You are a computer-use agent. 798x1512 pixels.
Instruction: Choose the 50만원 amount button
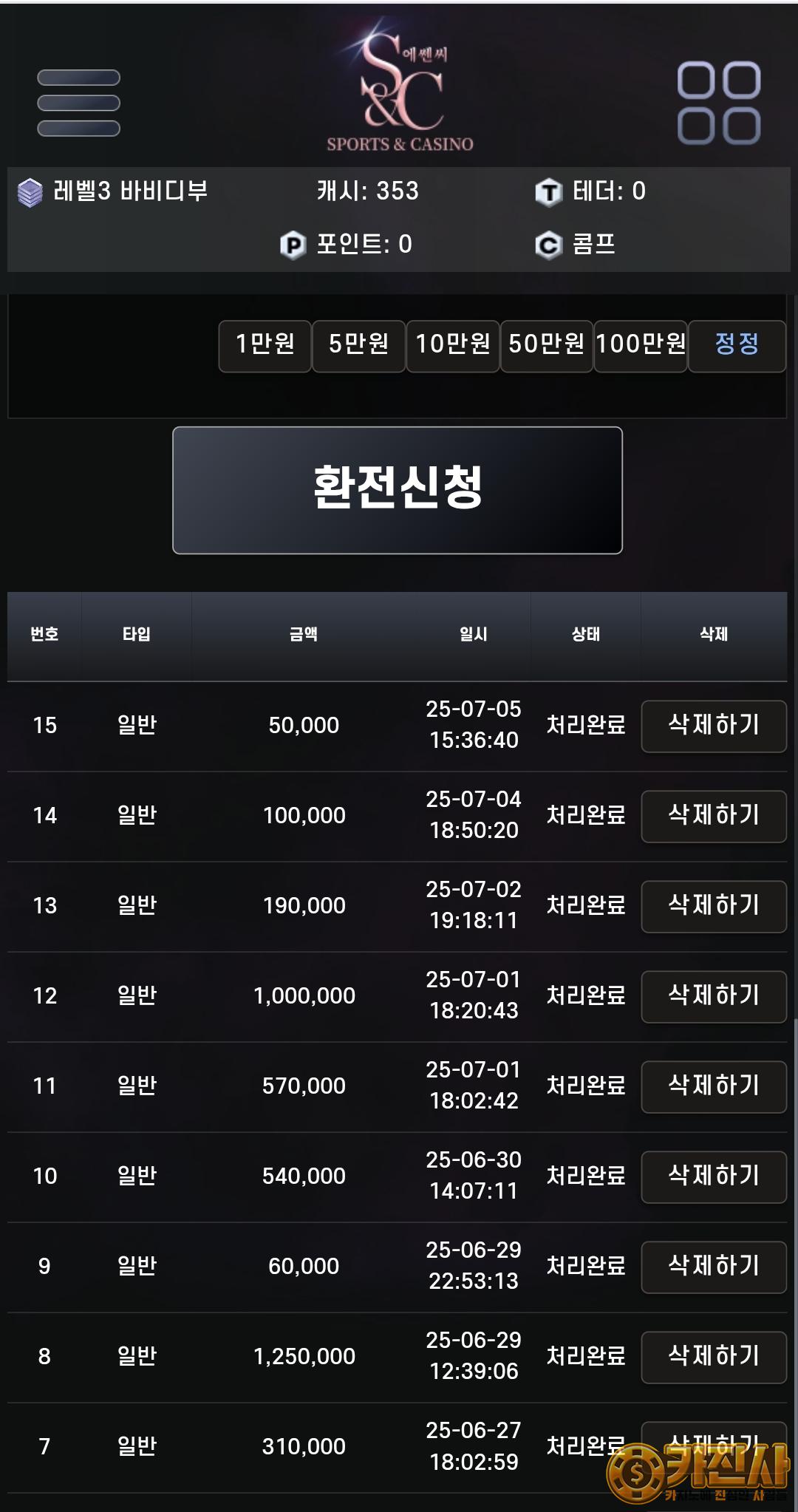tap(546, 346)
